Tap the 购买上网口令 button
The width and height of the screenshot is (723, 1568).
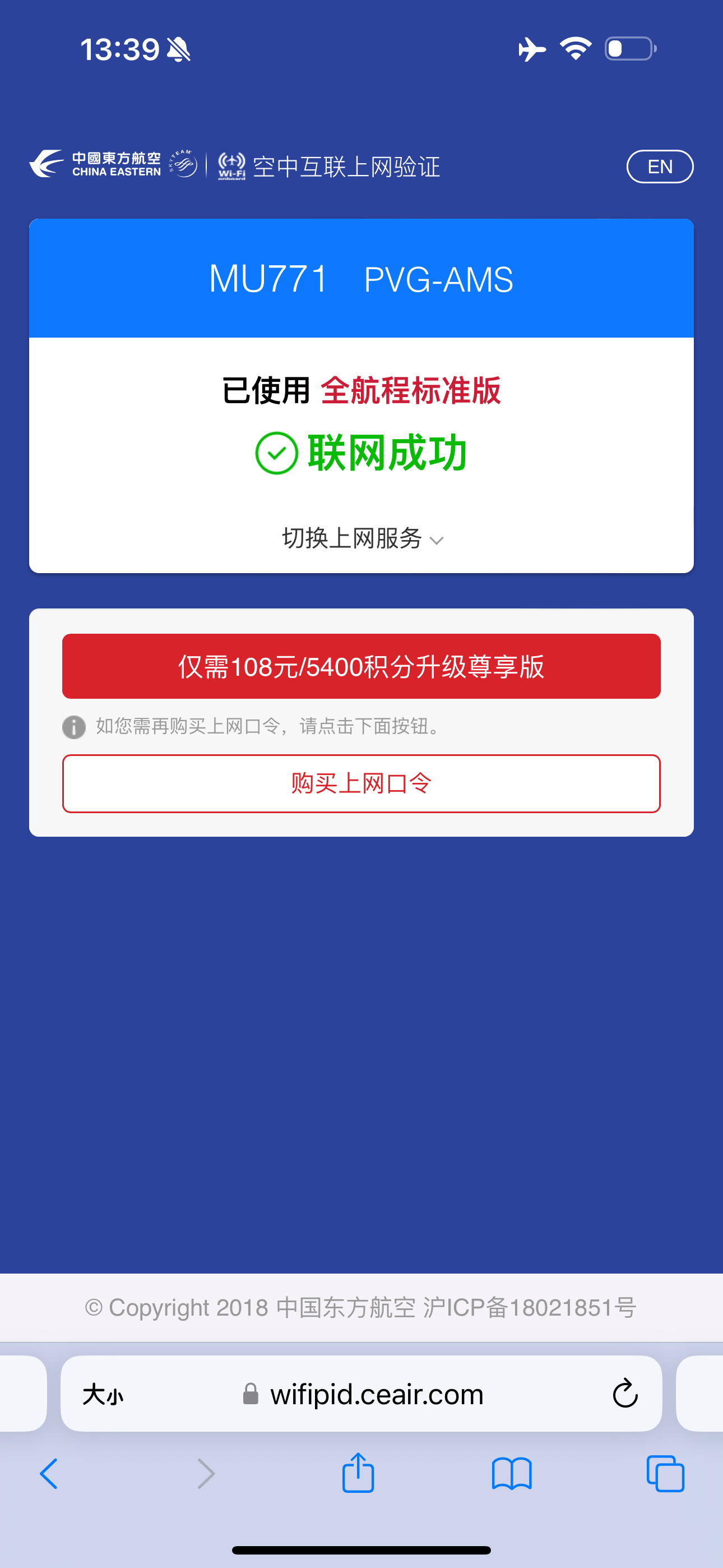point(361,783)
